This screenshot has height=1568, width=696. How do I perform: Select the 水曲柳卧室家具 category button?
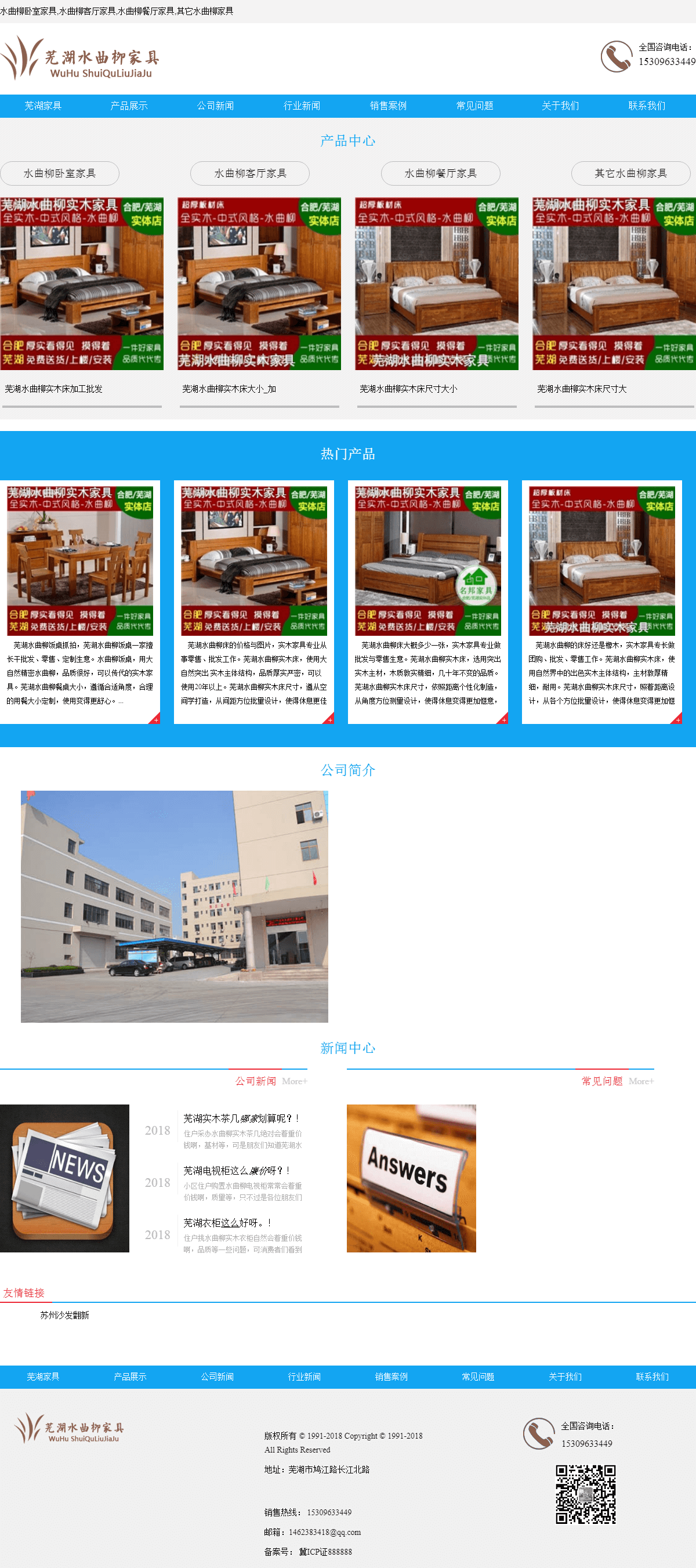(60, 173)
